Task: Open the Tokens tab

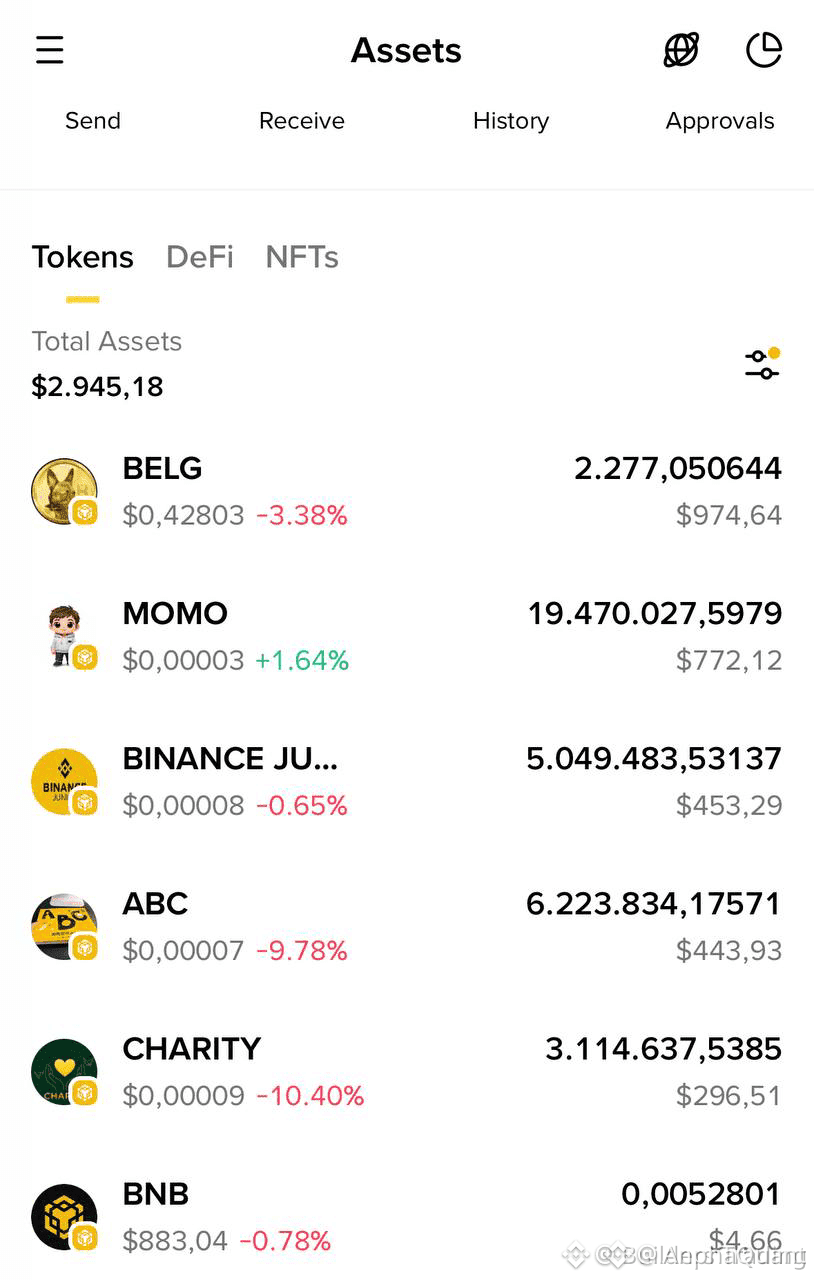Action: point(83,257)
